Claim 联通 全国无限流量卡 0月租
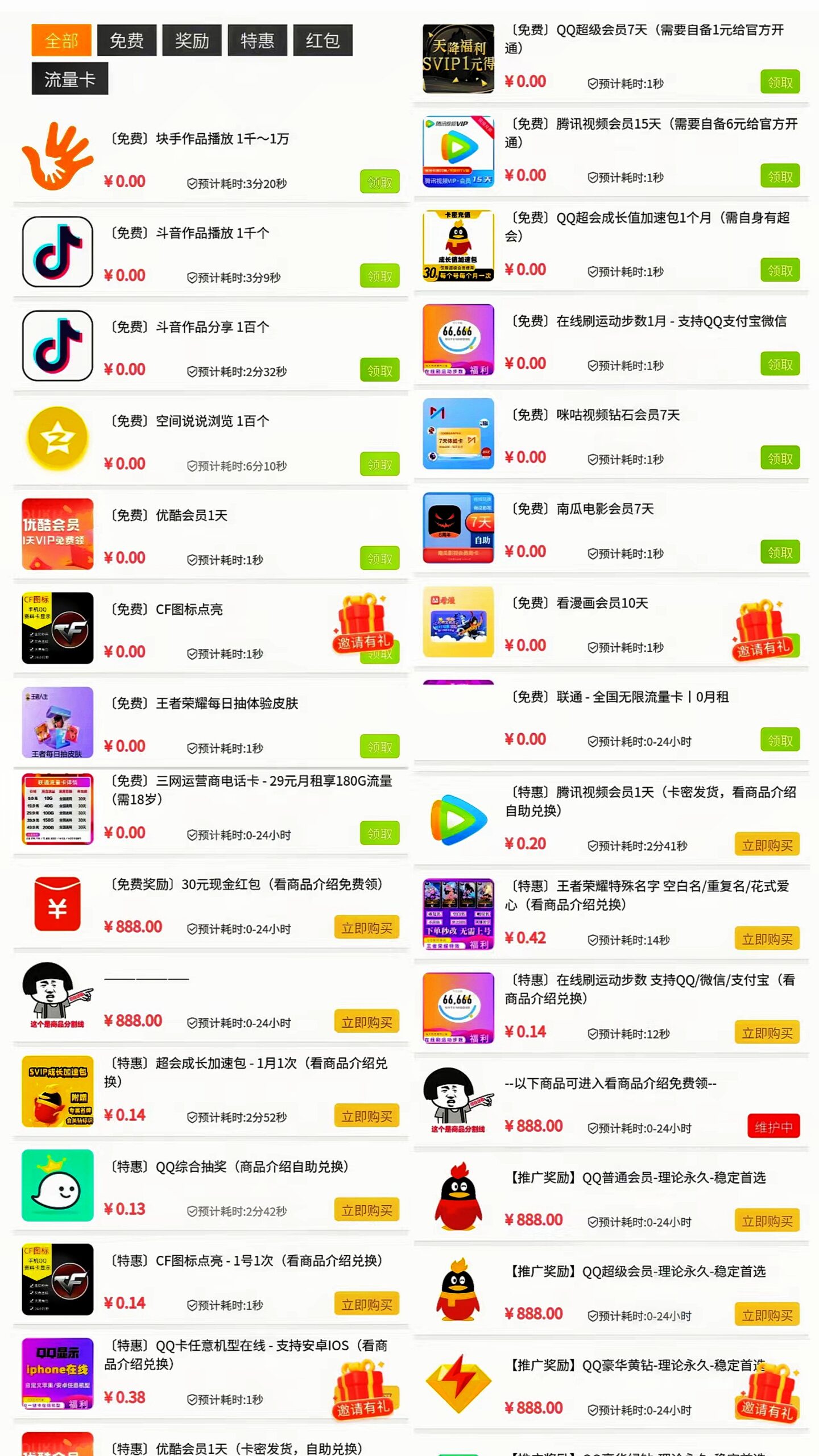Image resolution: width=819 pixels, height=1456 pixels. click(x=780, y=740)
